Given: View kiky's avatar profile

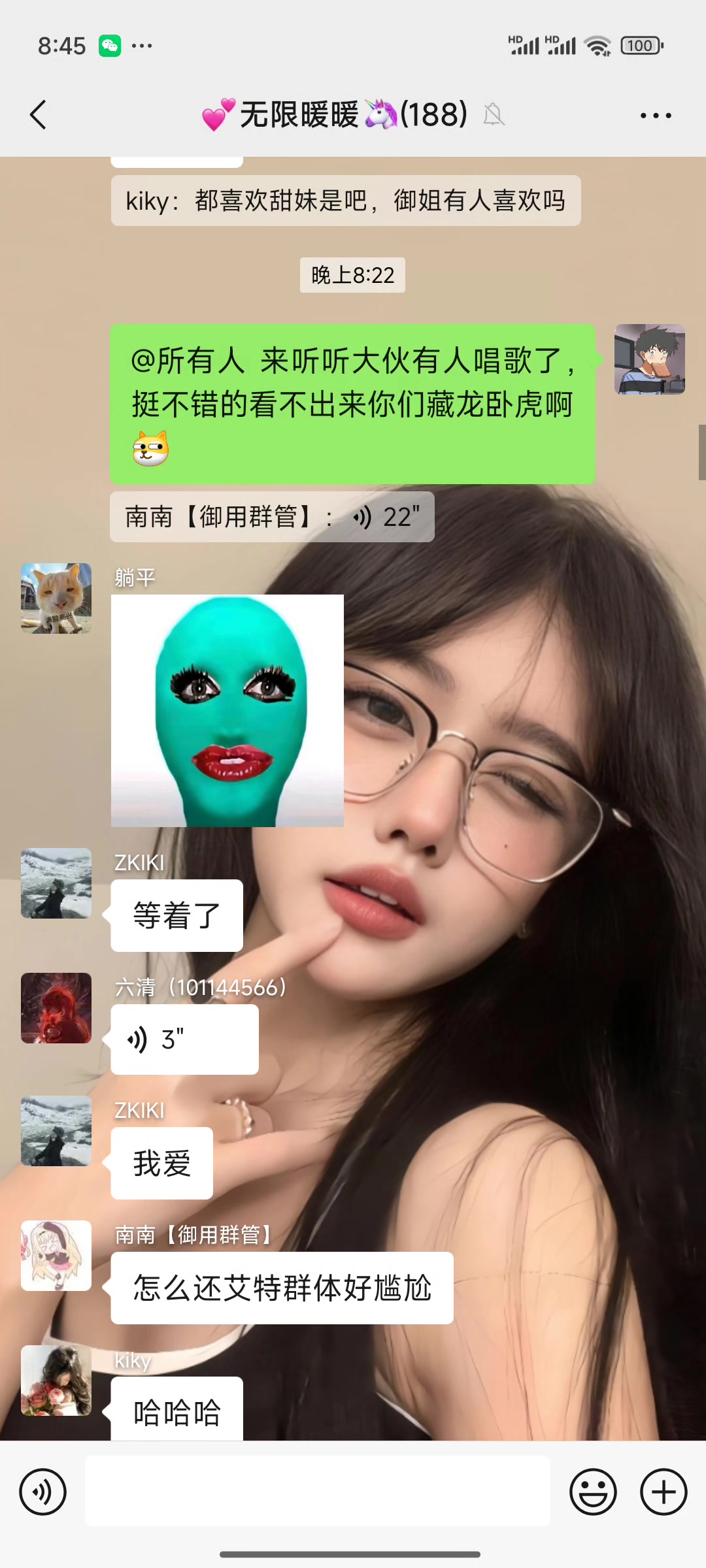Looking at the screenshot, I should pyautogui.click(x=56, y=1380).
